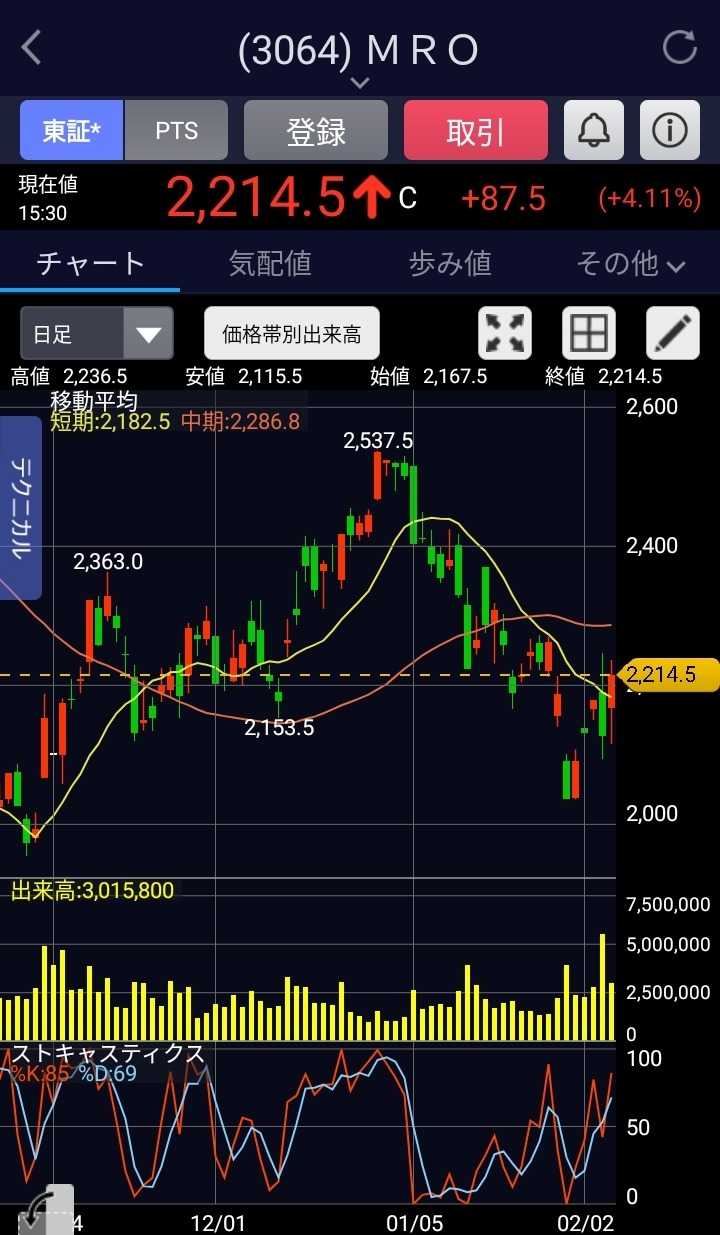Expand the MRO stock selector chevron

tap(360, 82)
